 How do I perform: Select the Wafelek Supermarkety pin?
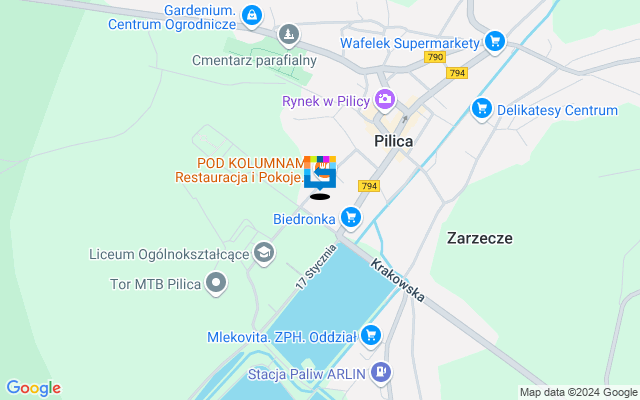tap(493, 41)
